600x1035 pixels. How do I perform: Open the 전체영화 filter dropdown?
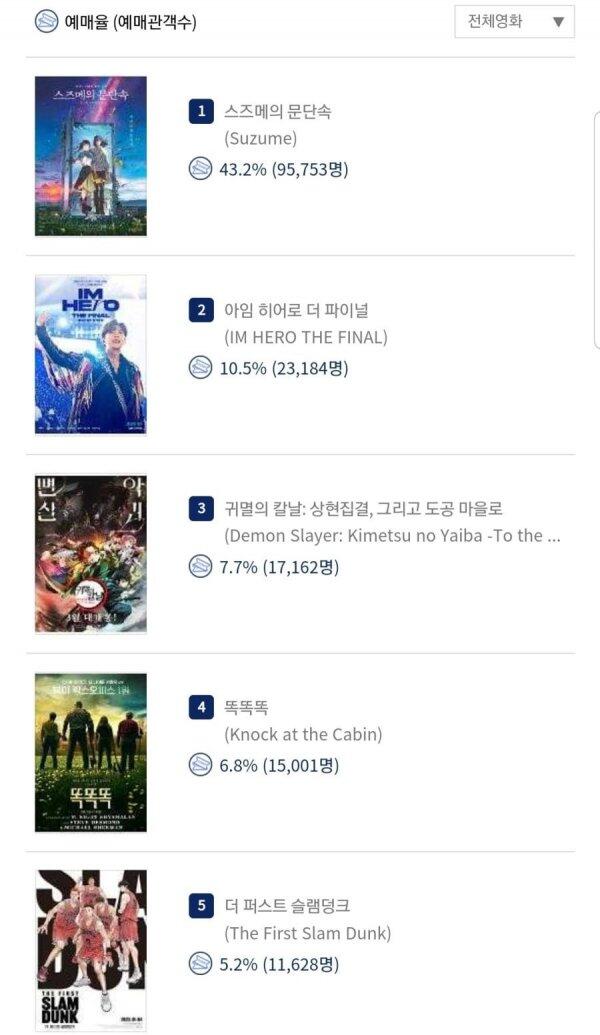(514, 21)
